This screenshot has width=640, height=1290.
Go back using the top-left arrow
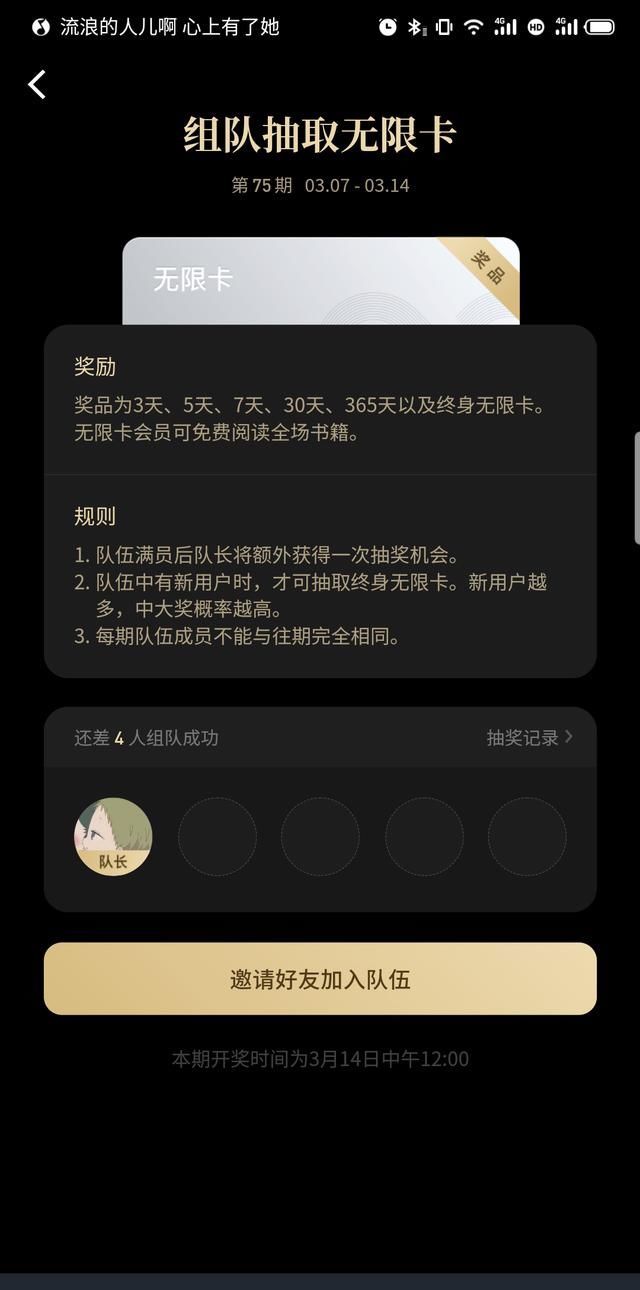coord(37,85)
